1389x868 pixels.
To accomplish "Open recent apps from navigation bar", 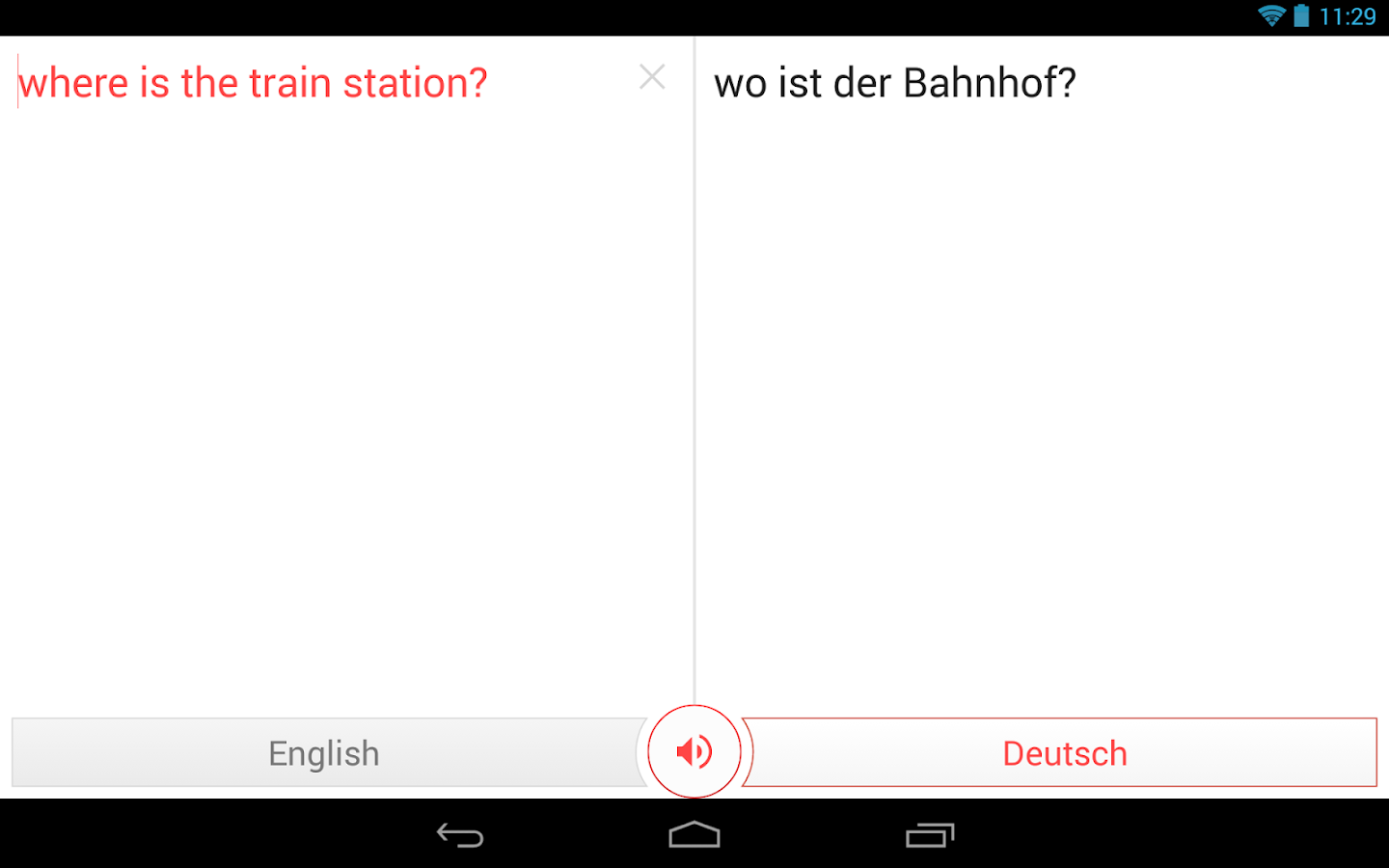I will click(929, 835).
